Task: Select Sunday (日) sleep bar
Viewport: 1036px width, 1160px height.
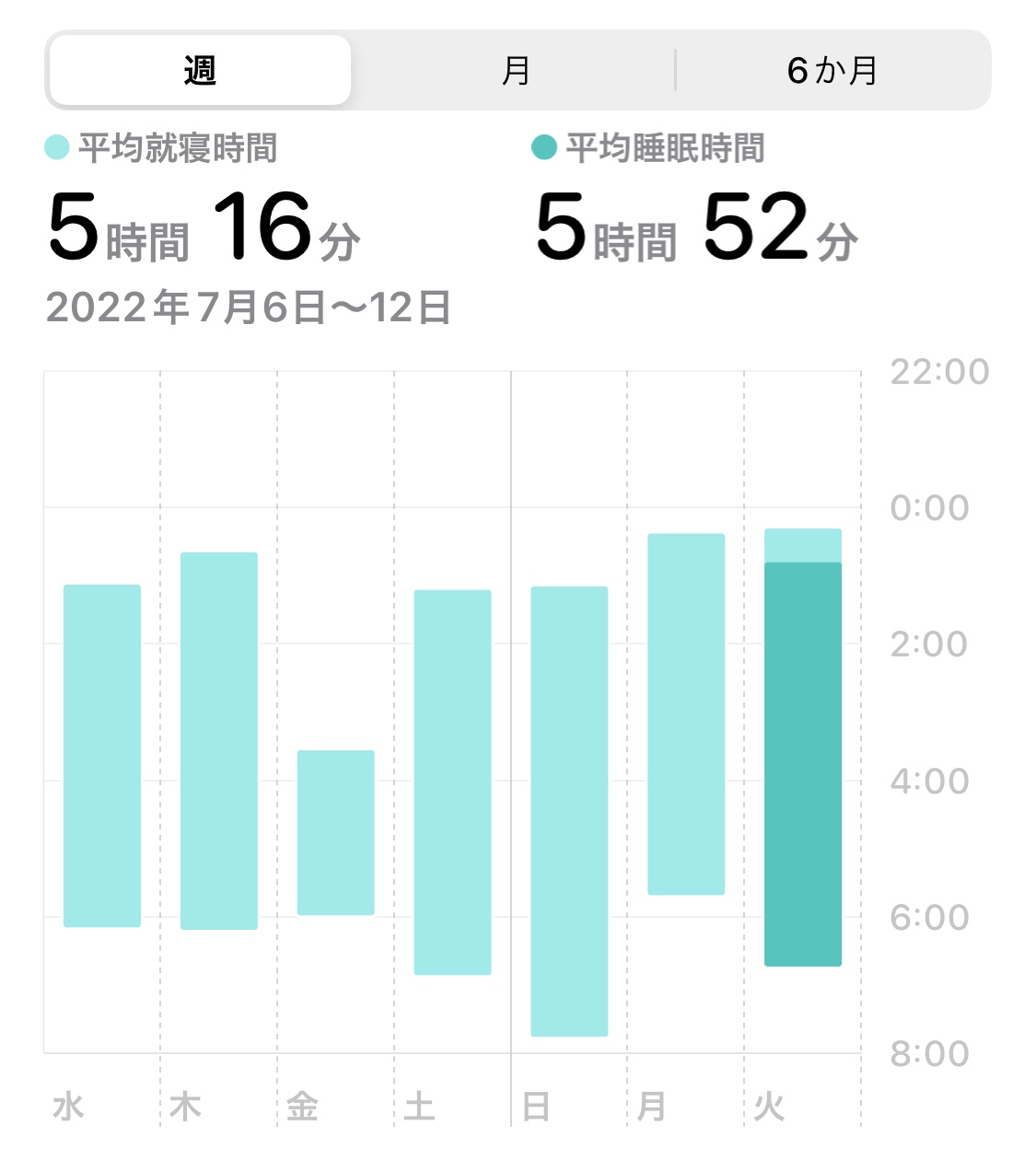Action: (569, 811)
